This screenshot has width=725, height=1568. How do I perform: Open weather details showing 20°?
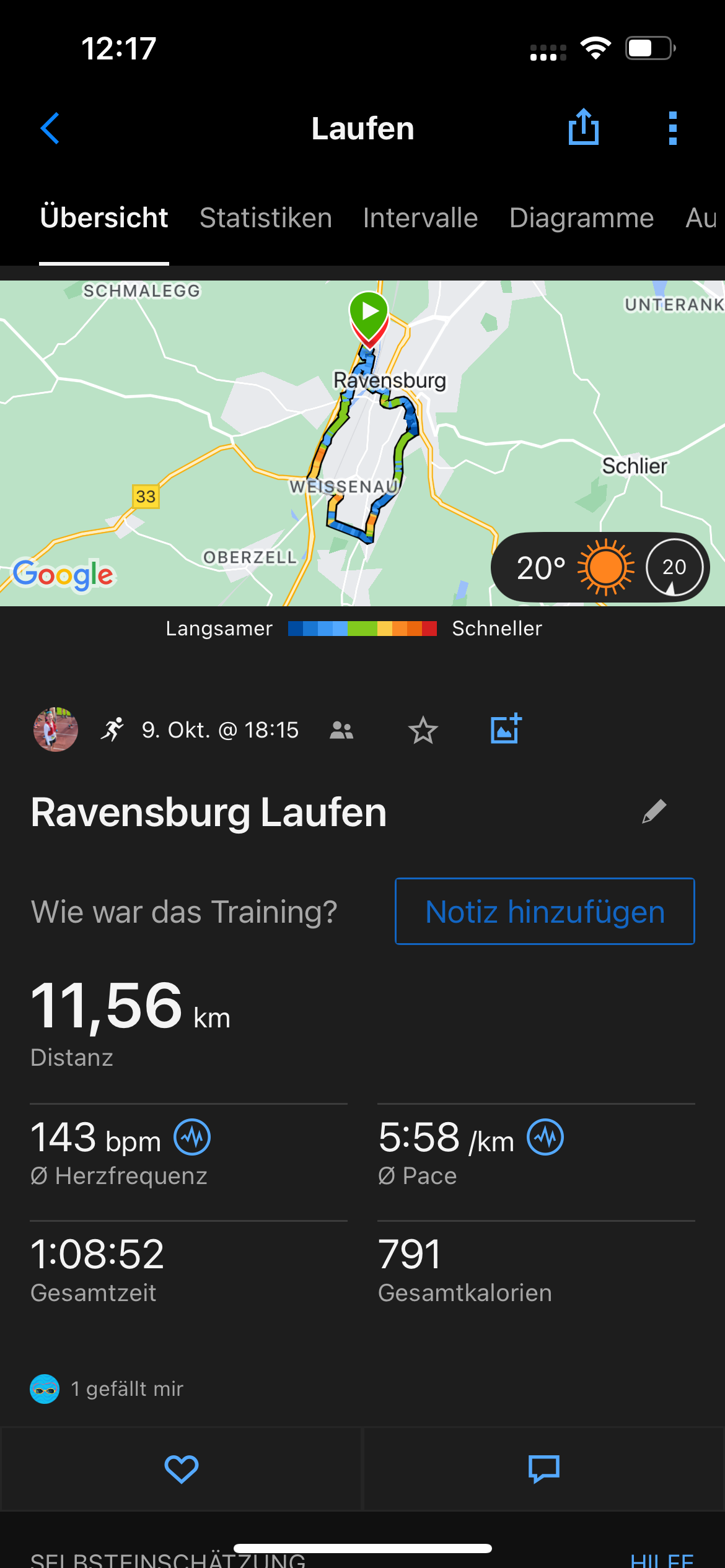click(x=600, y=567)
